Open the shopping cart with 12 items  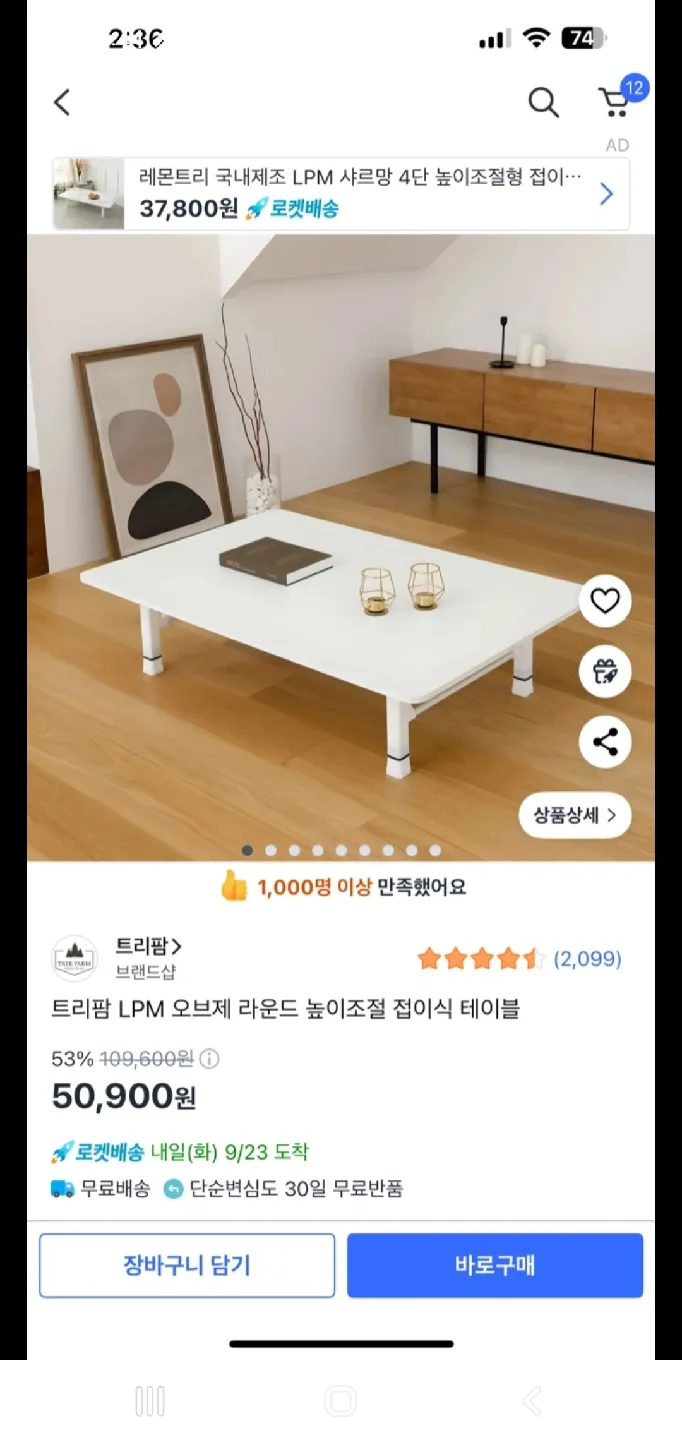tap(614, 102)
